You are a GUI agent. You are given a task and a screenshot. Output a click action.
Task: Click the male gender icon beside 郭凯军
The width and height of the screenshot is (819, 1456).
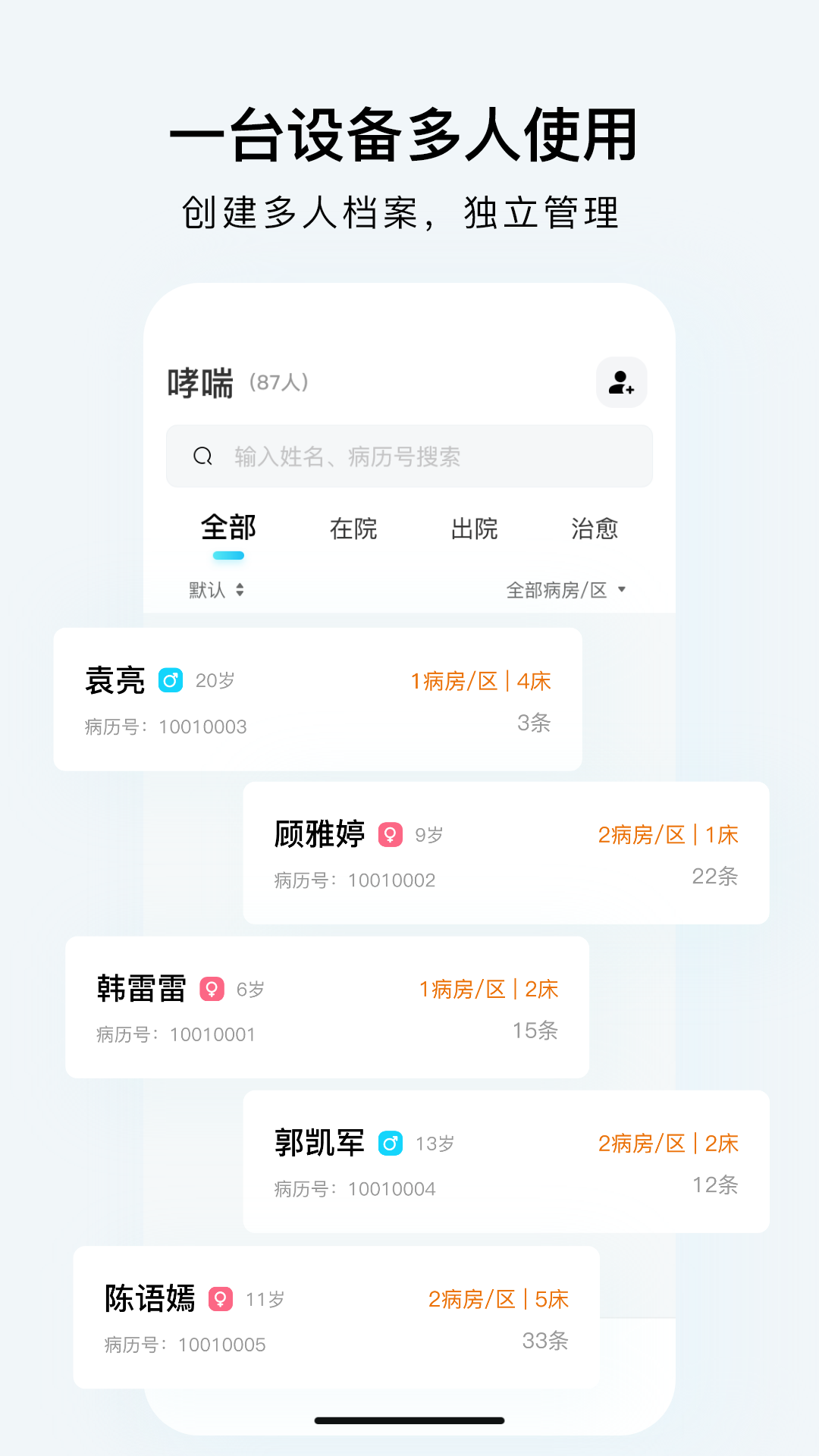pyautogui.click(x=391, y=1143)
